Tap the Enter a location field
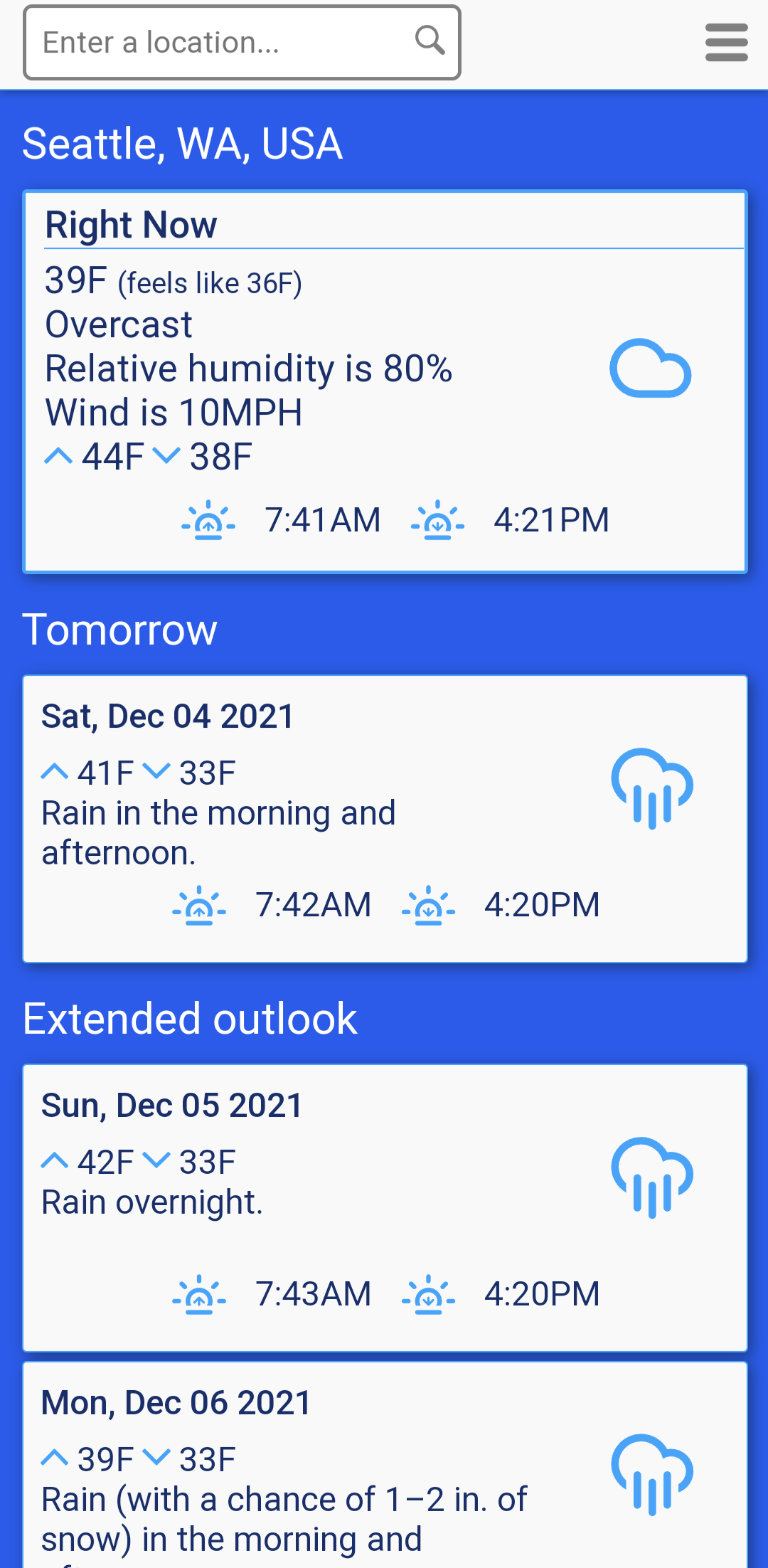Screen dimensions: 768x1568 tap(213, 43)
